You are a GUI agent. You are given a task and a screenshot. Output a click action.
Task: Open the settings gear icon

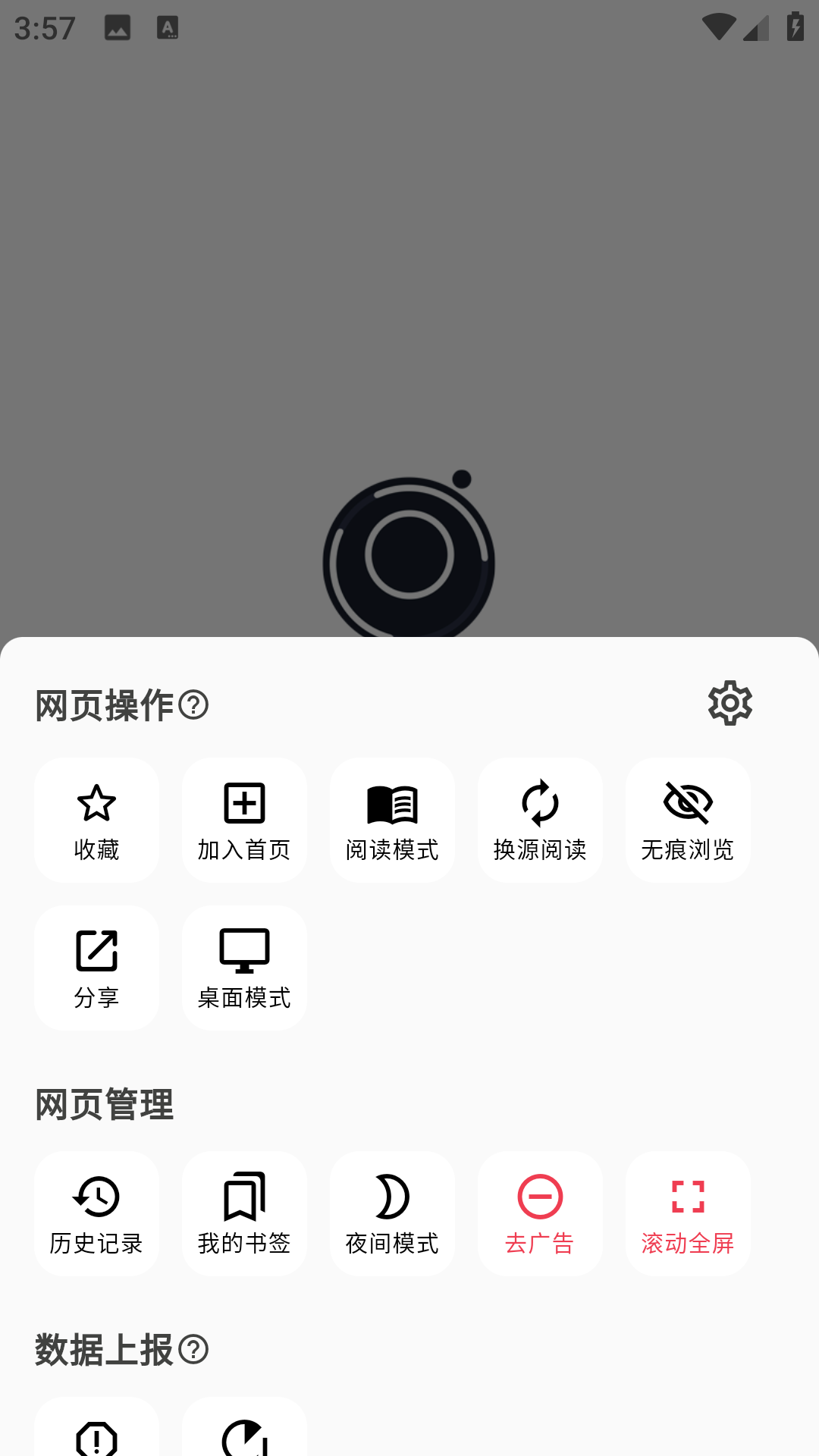(730, 704)
